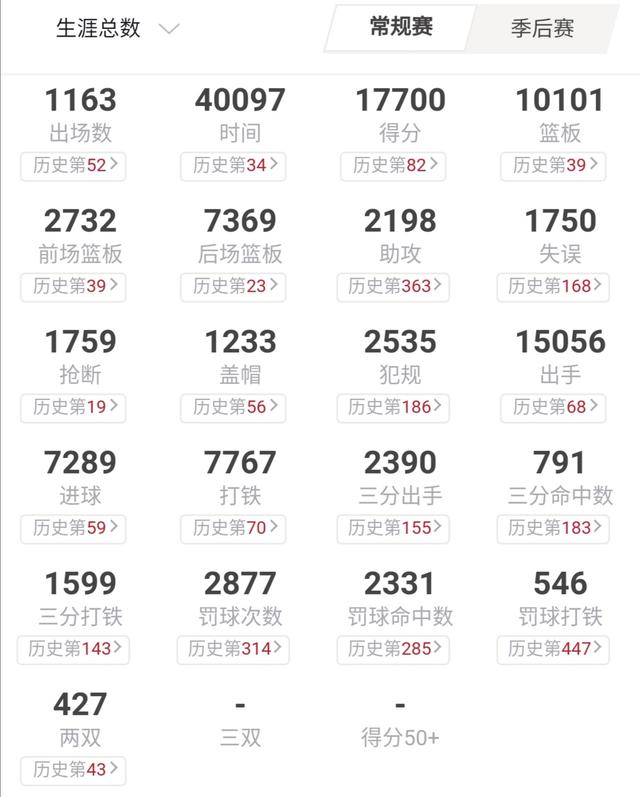Viewport: 640px width, 797px height.
Task: Tap 历史第186 ranking for 犯规
Action: (x=393, y=408)
